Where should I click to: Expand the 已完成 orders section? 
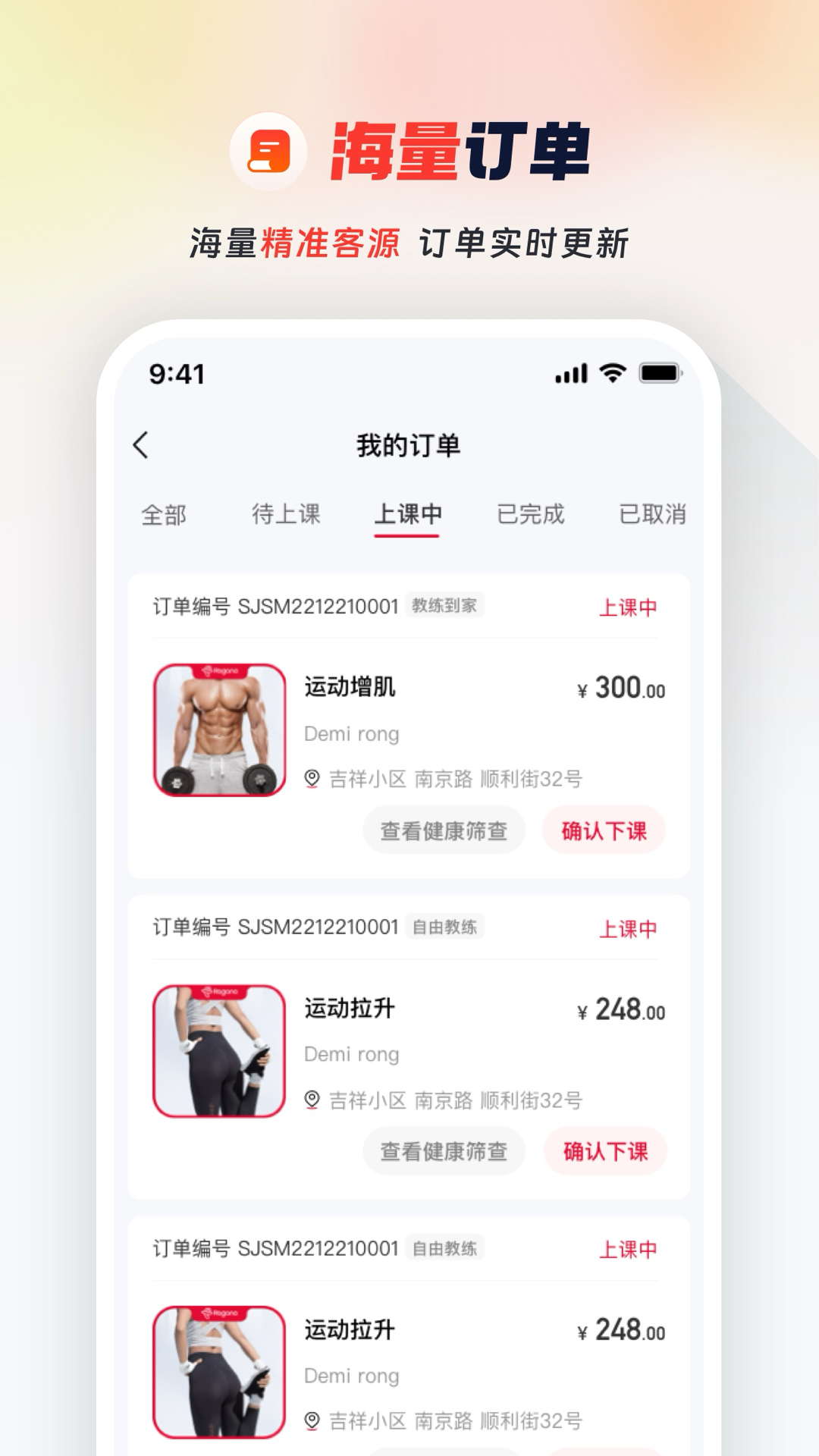[x=532, y=514]
